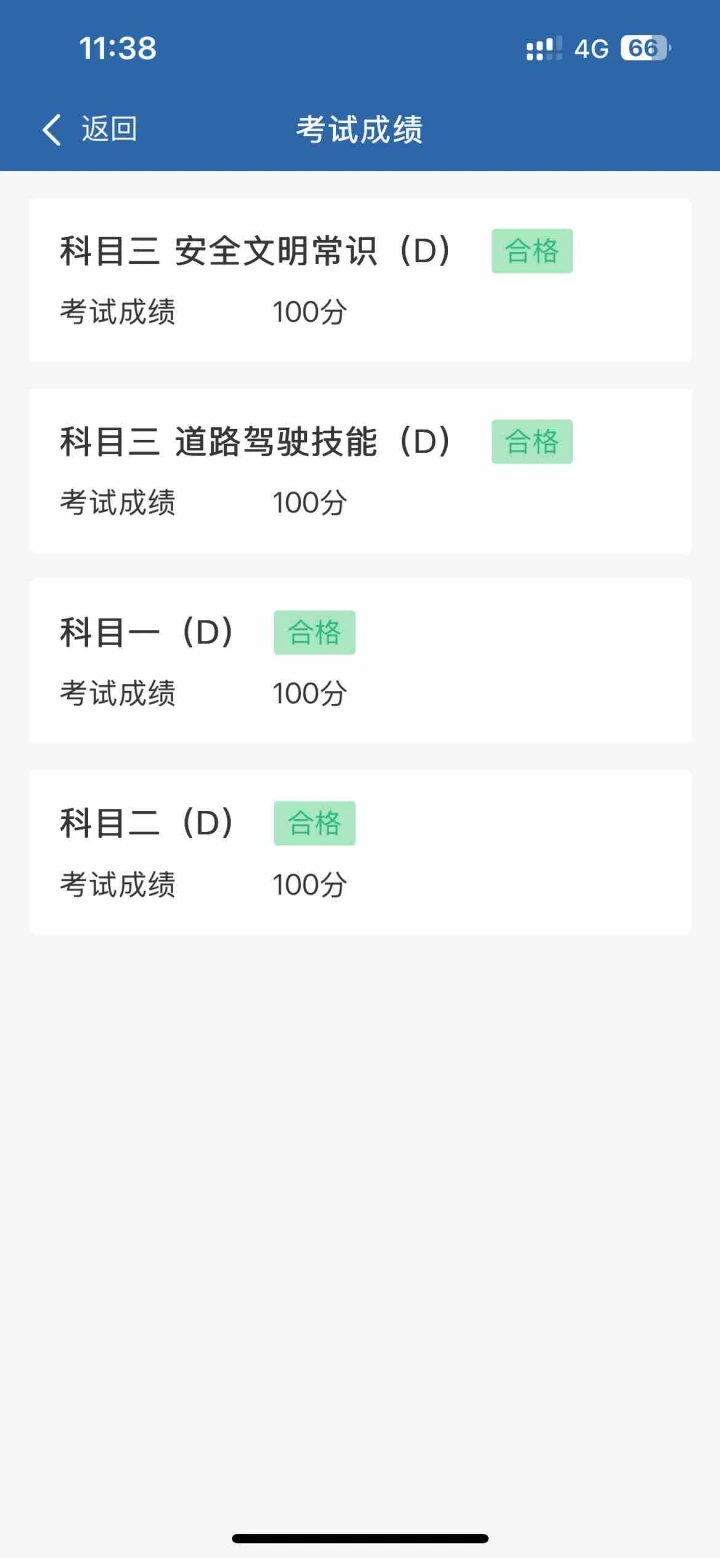This screenshot has height=1558, width=720.
Task: Open the 科目三 安全文明常识 score card
Action: click(x=360, y=280)
